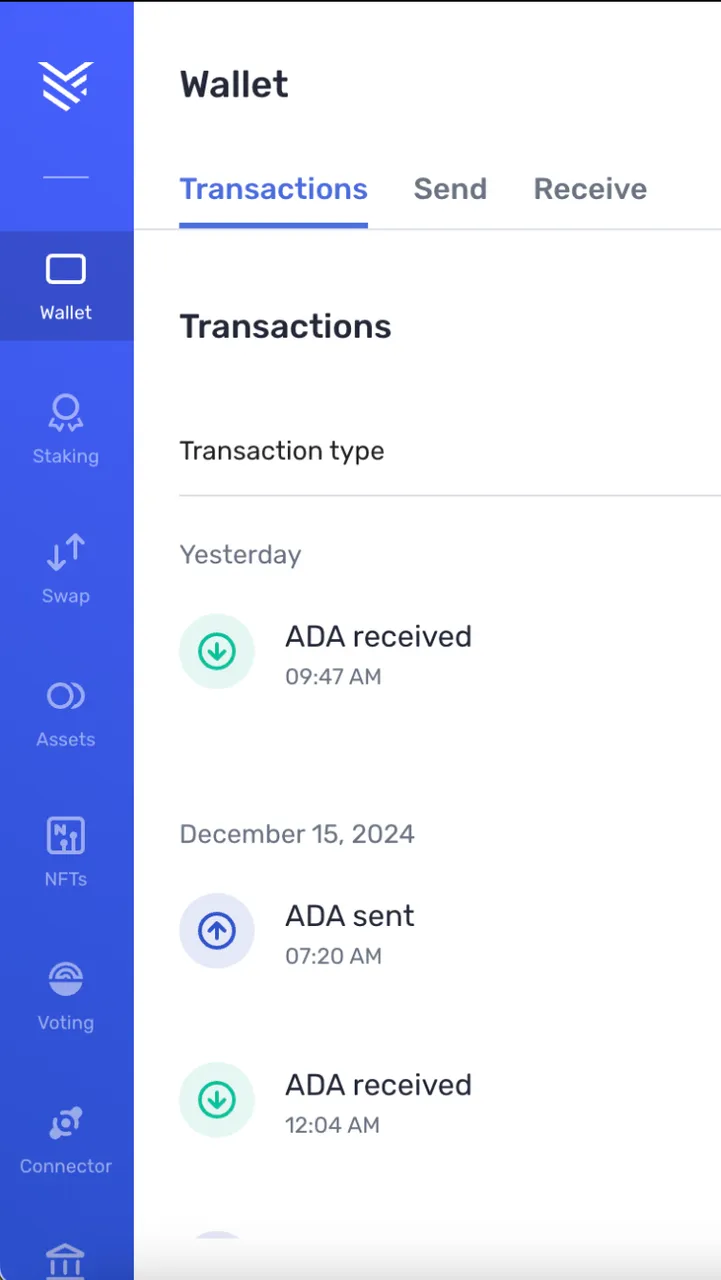Open the Connector section
The height and width of the screenshot is (1280, 721).
pyautogui.click(x=66, y=1139)
